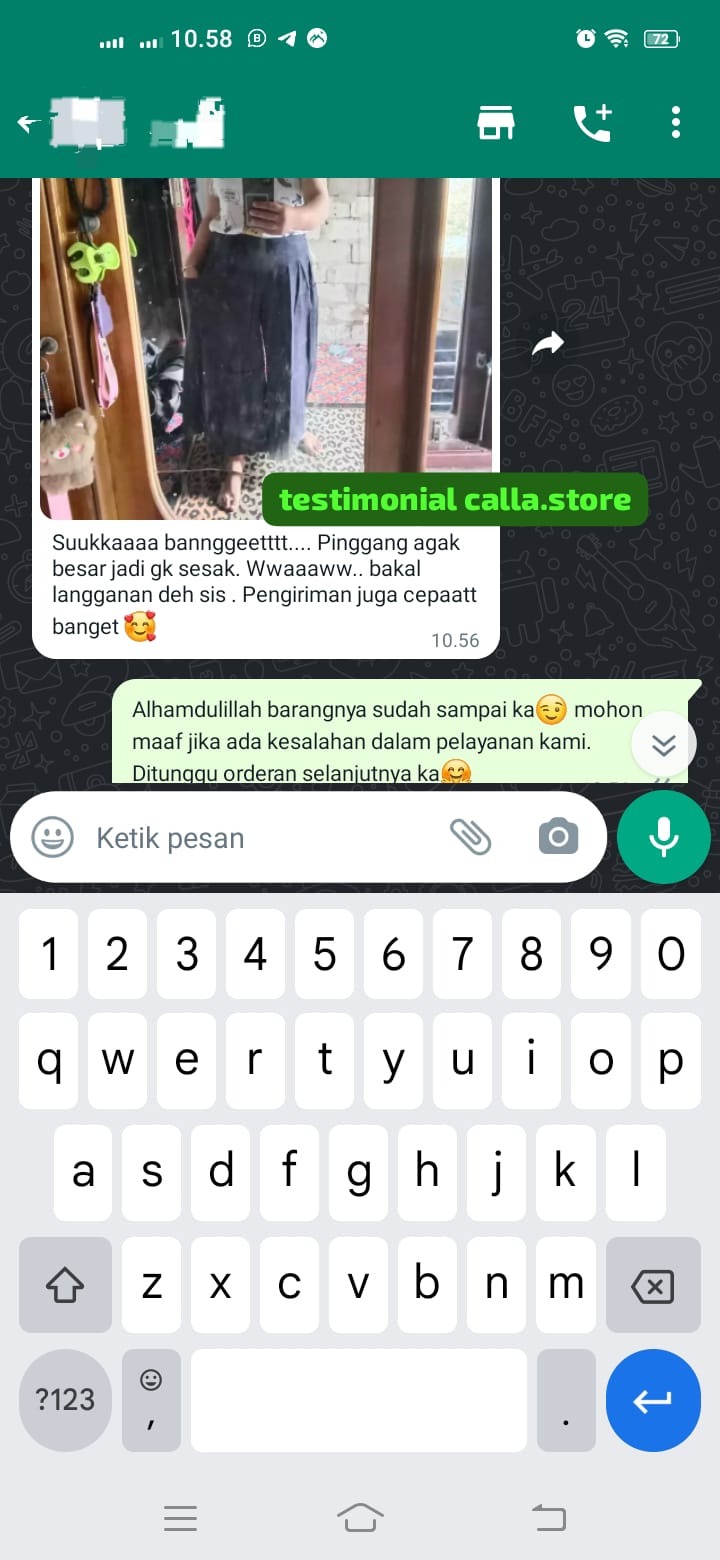
Task: Open the emoji picker in message bar
Action: coord(52,838)
